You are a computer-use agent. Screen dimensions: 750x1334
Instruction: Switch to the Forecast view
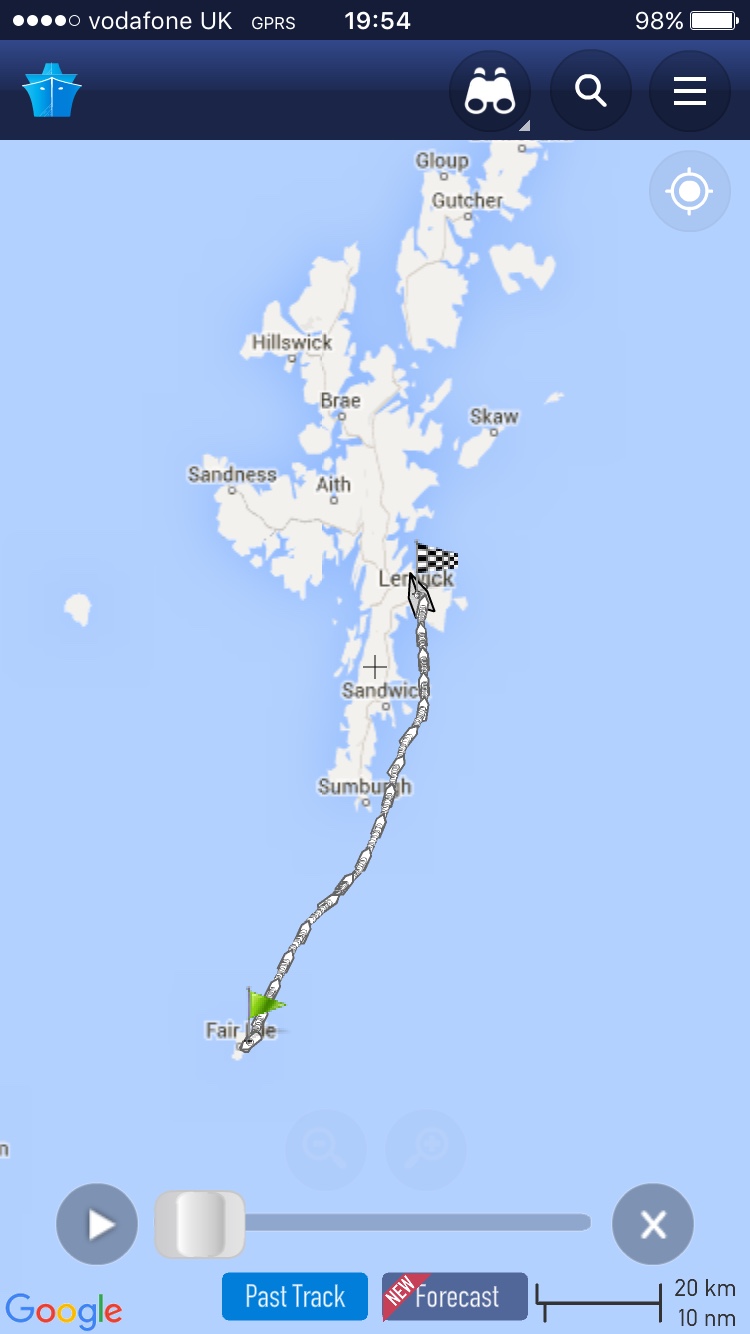(455, 1297)
